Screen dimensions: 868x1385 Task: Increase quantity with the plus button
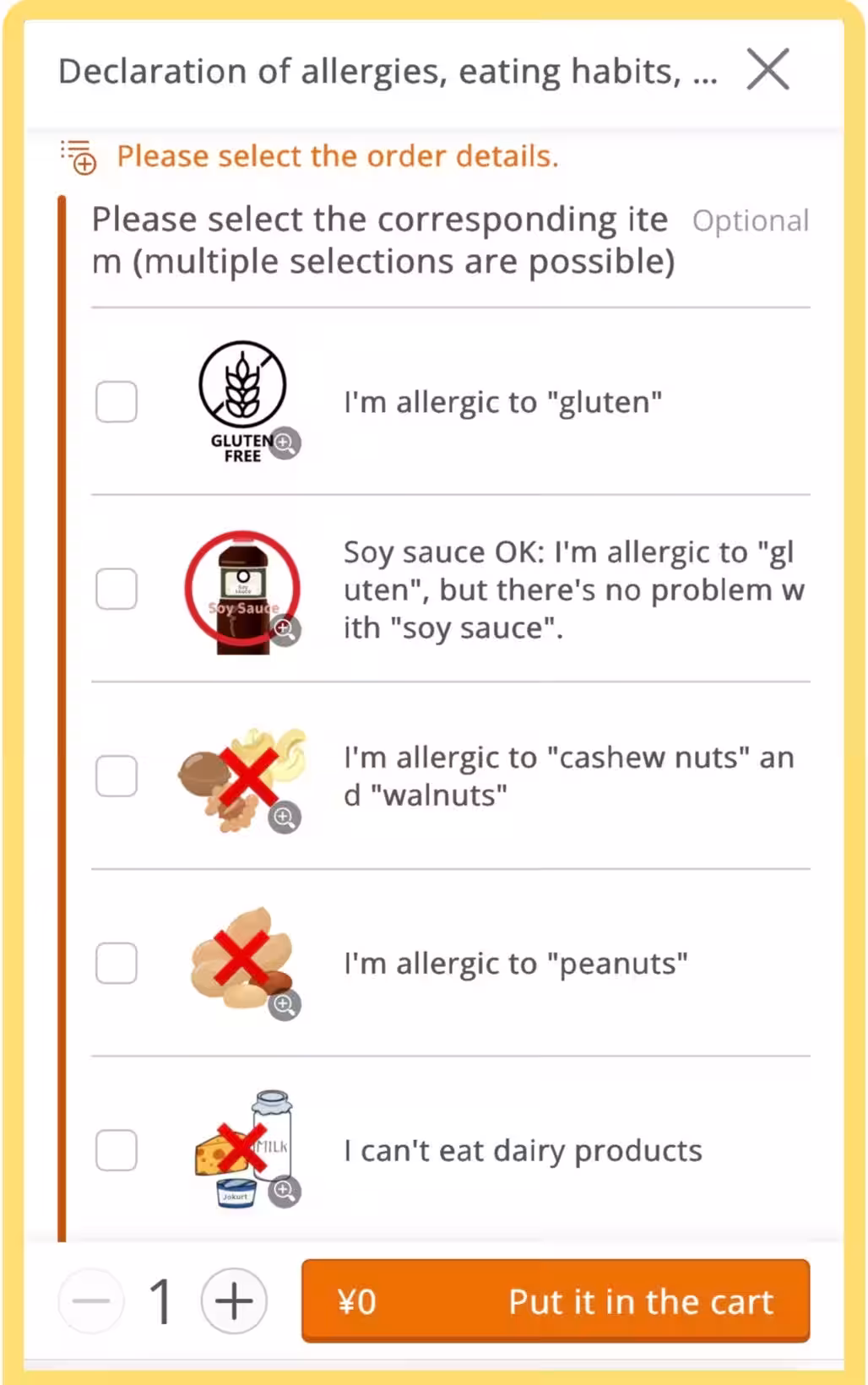point(234,1301)
